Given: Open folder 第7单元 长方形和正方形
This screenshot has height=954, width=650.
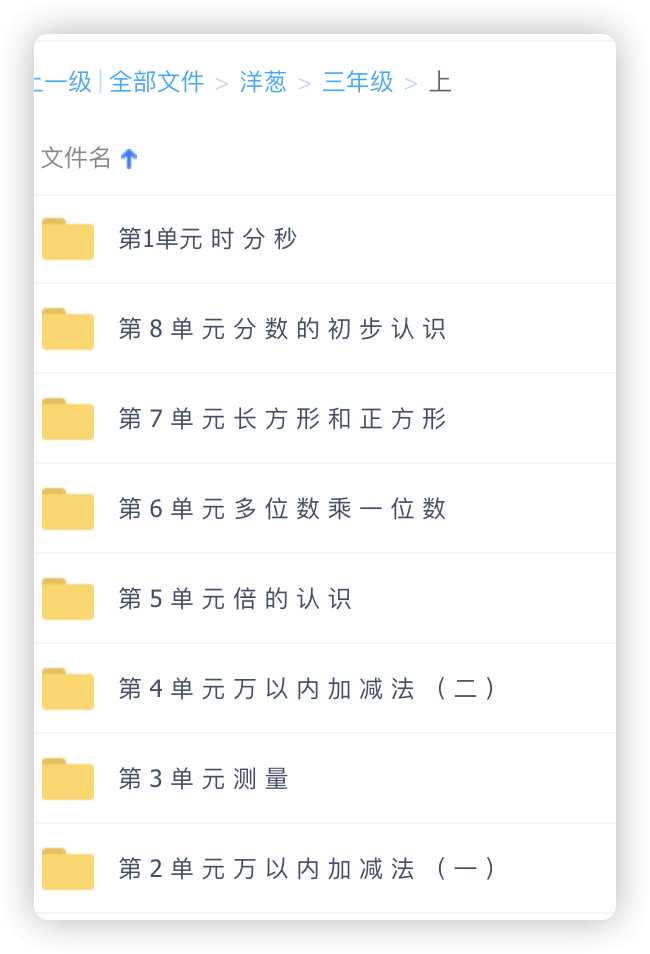Looking at the screenshot, I should [281, 419].
